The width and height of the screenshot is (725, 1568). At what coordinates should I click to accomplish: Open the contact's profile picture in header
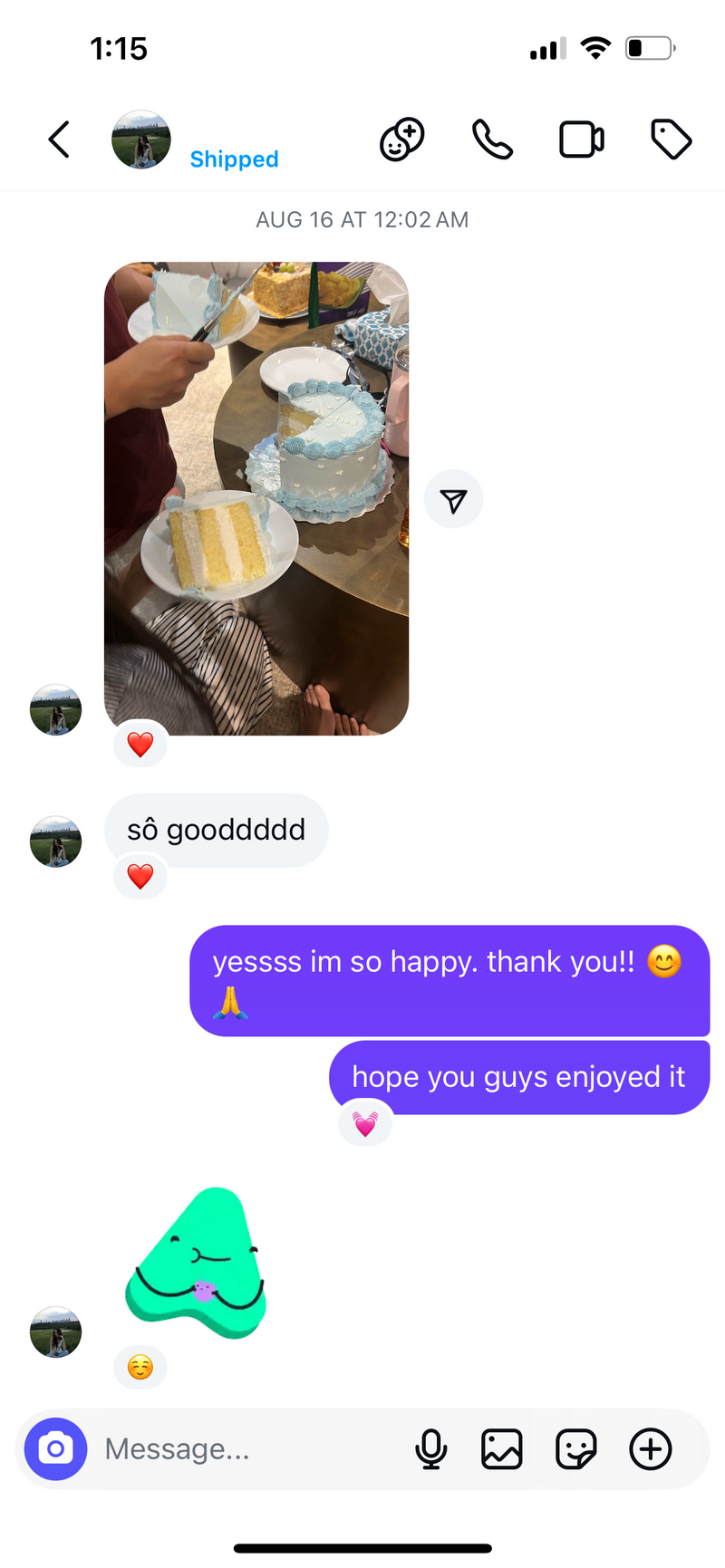(140, 139)
